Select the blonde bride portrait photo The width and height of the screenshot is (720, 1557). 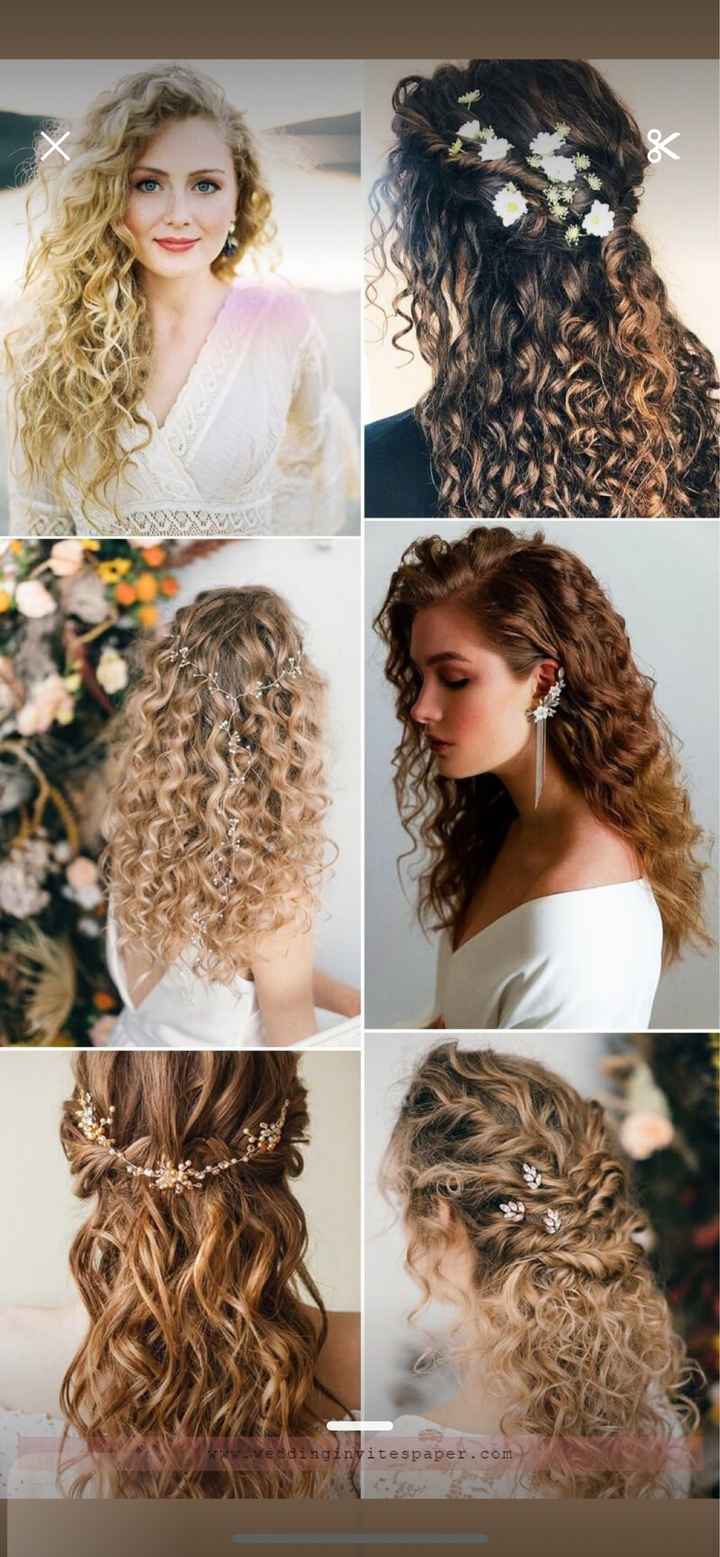[x=180, y=290]
